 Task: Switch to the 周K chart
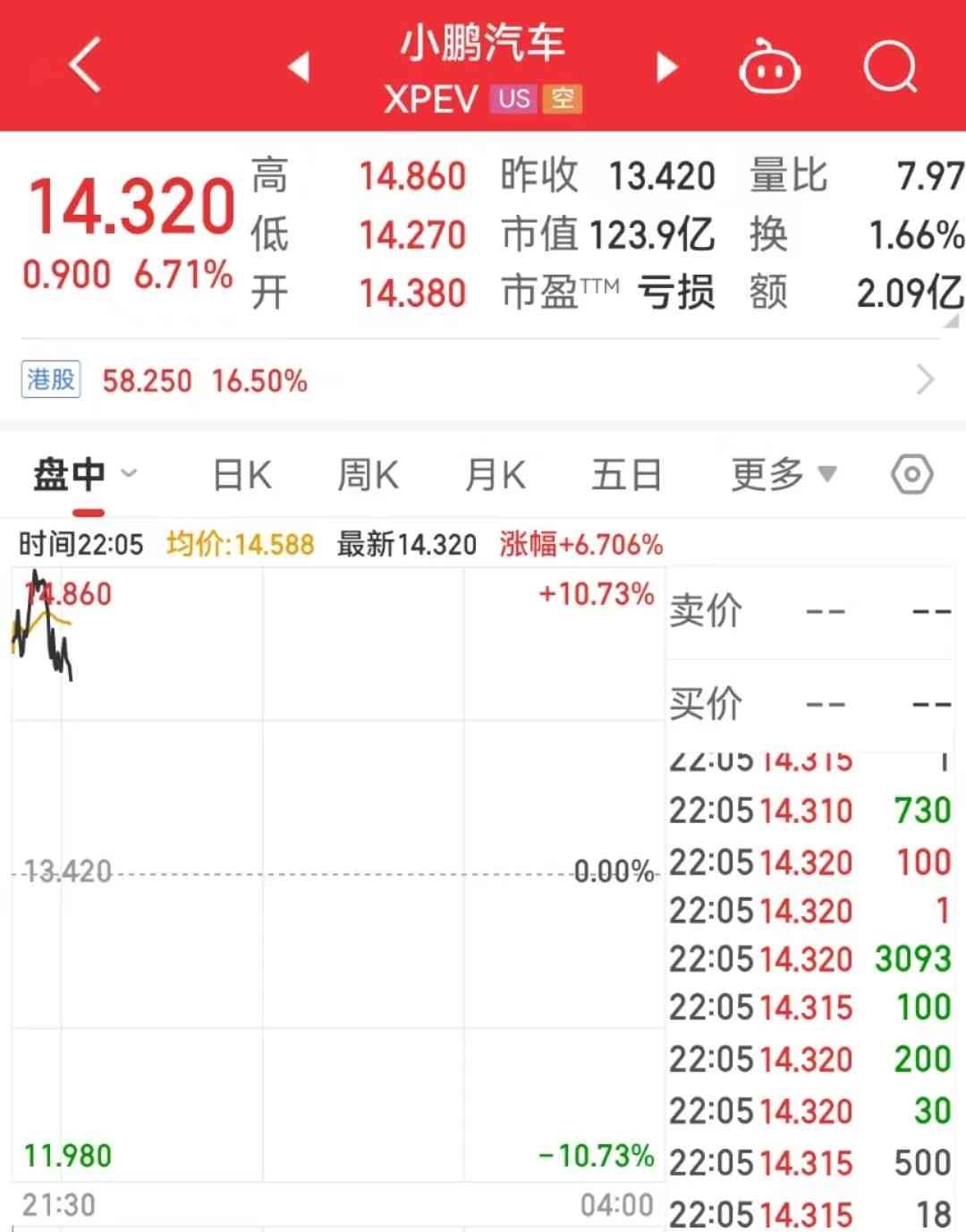(368, 474)
